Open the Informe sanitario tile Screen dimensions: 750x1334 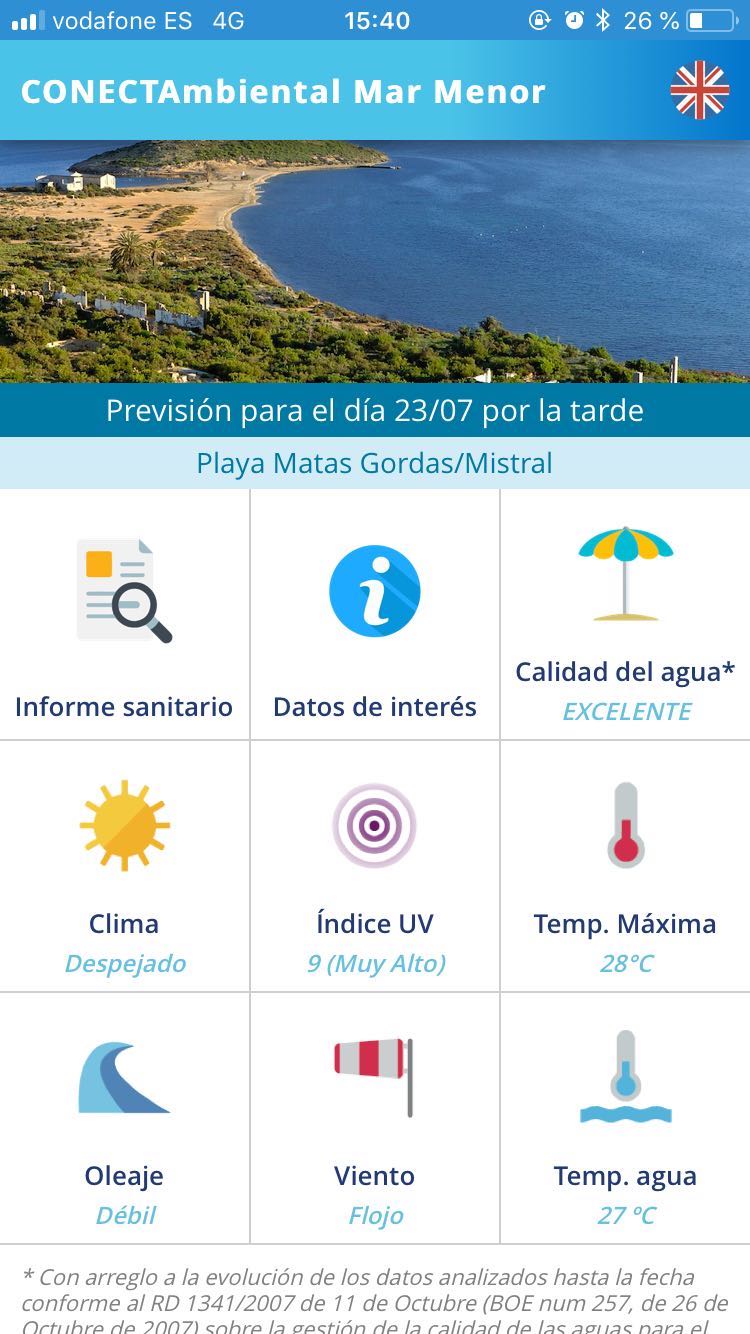coord(124,615)
